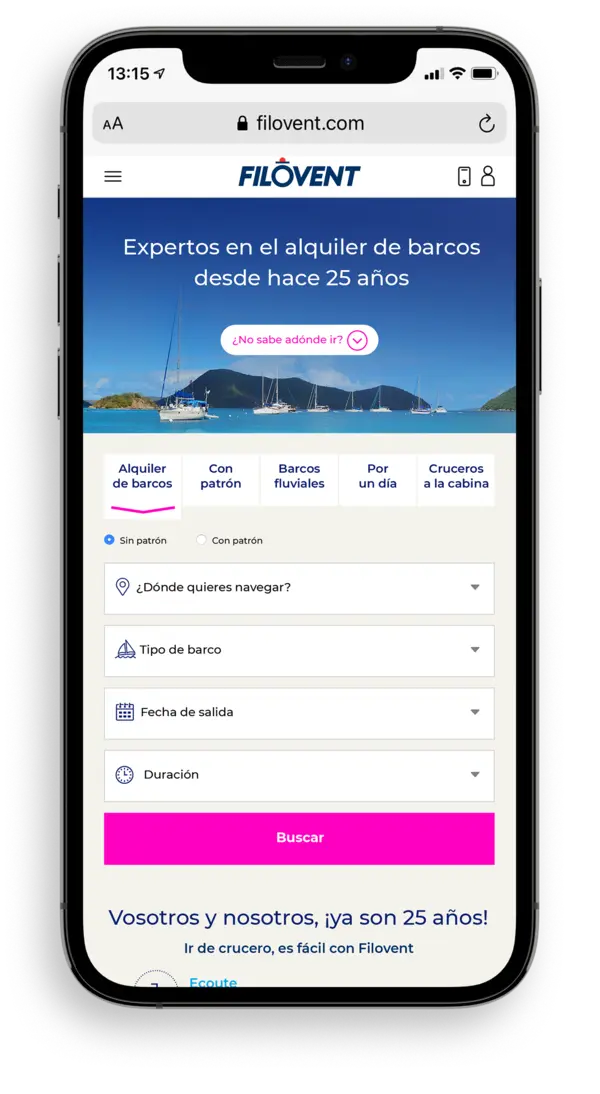Viewport: 600px width, 1094px height.
Task: Open "¿Dónde quieres navegar?" dropdown
Action: tap(299, 588)
